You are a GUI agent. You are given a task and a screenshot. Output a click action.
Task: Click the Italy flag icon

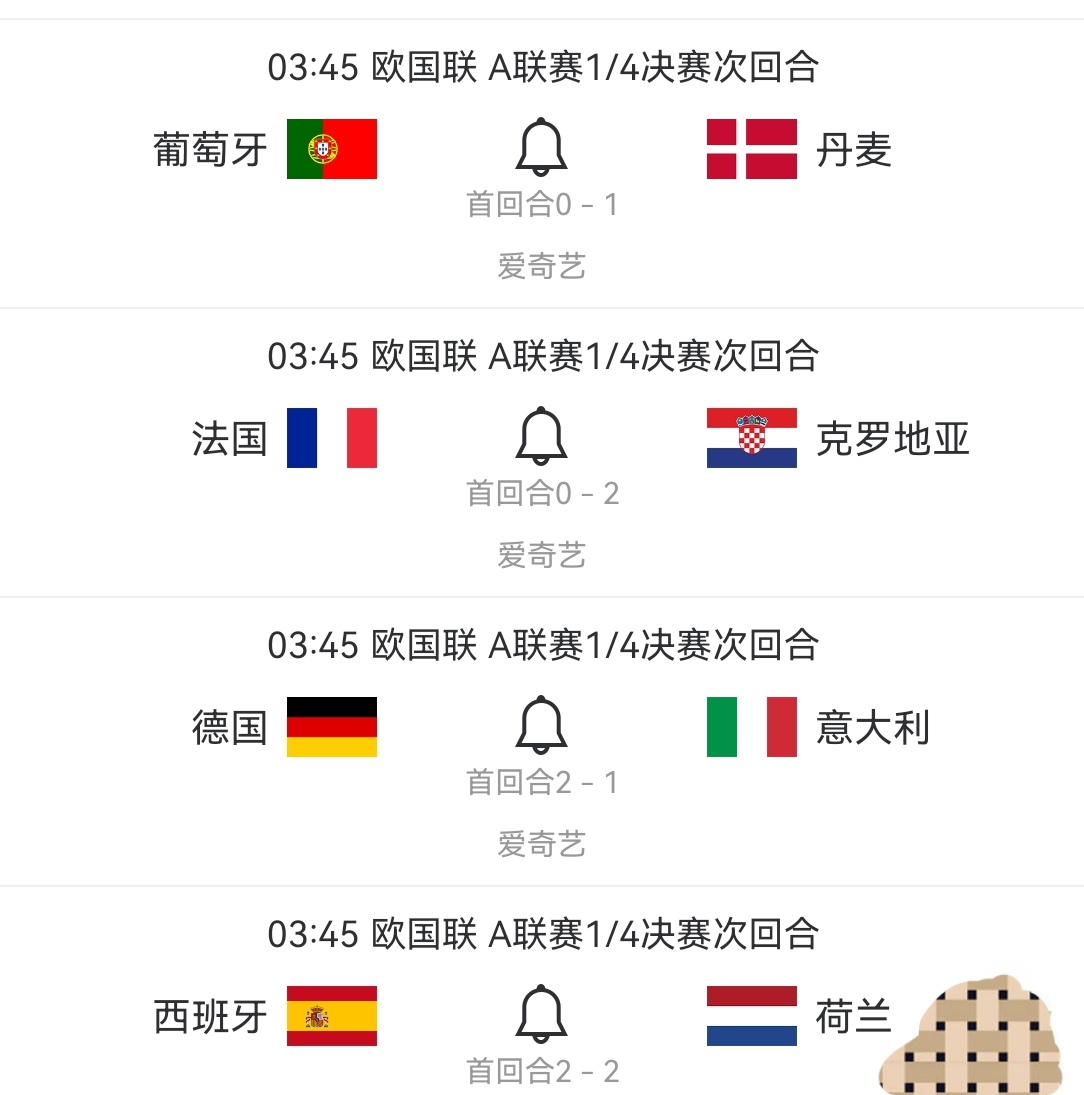751,728
